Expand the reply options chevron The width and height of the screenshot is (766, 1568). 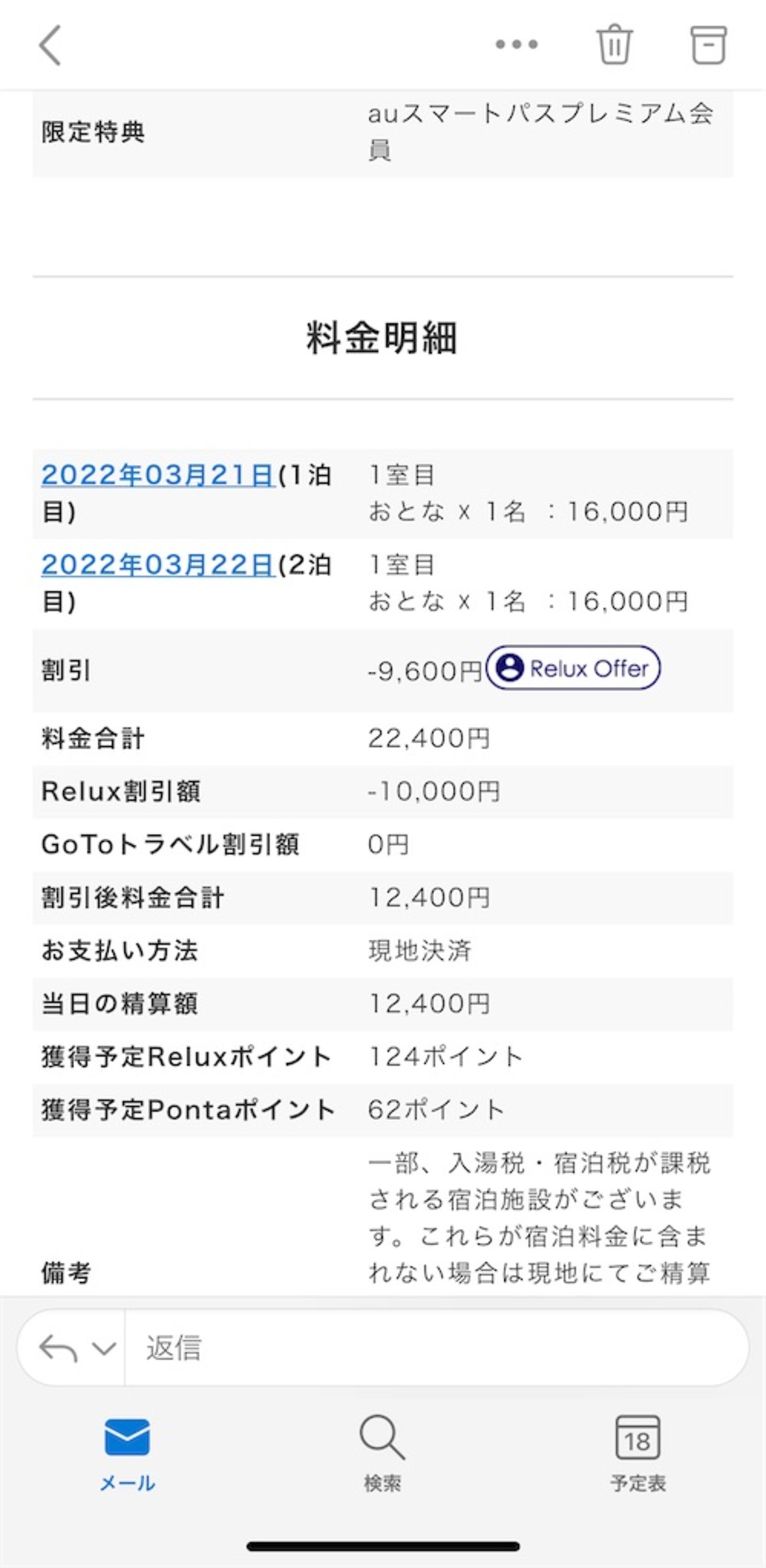tap(104, 1348)
